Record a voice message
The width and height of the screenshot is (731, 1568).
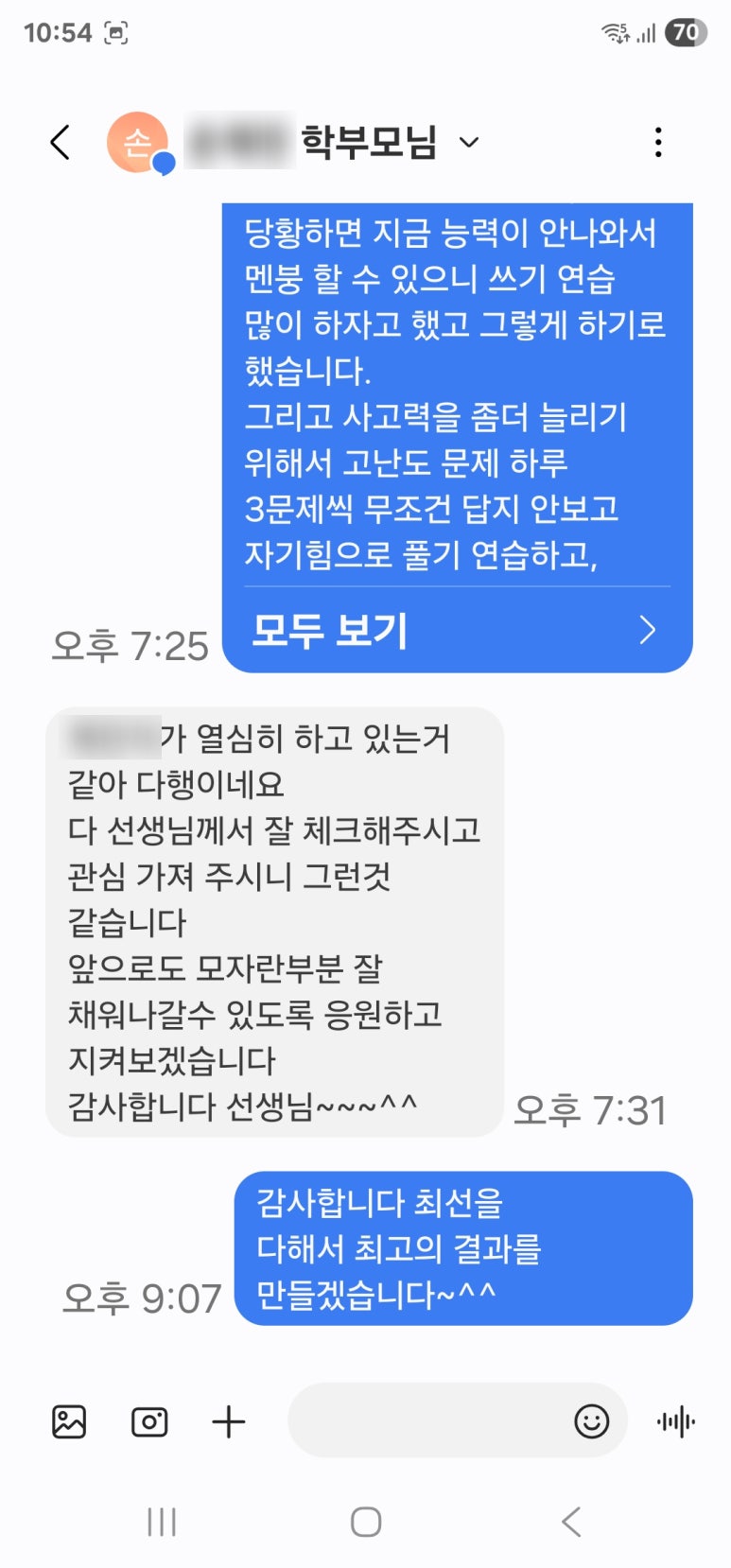click(x=676, y=1421)
